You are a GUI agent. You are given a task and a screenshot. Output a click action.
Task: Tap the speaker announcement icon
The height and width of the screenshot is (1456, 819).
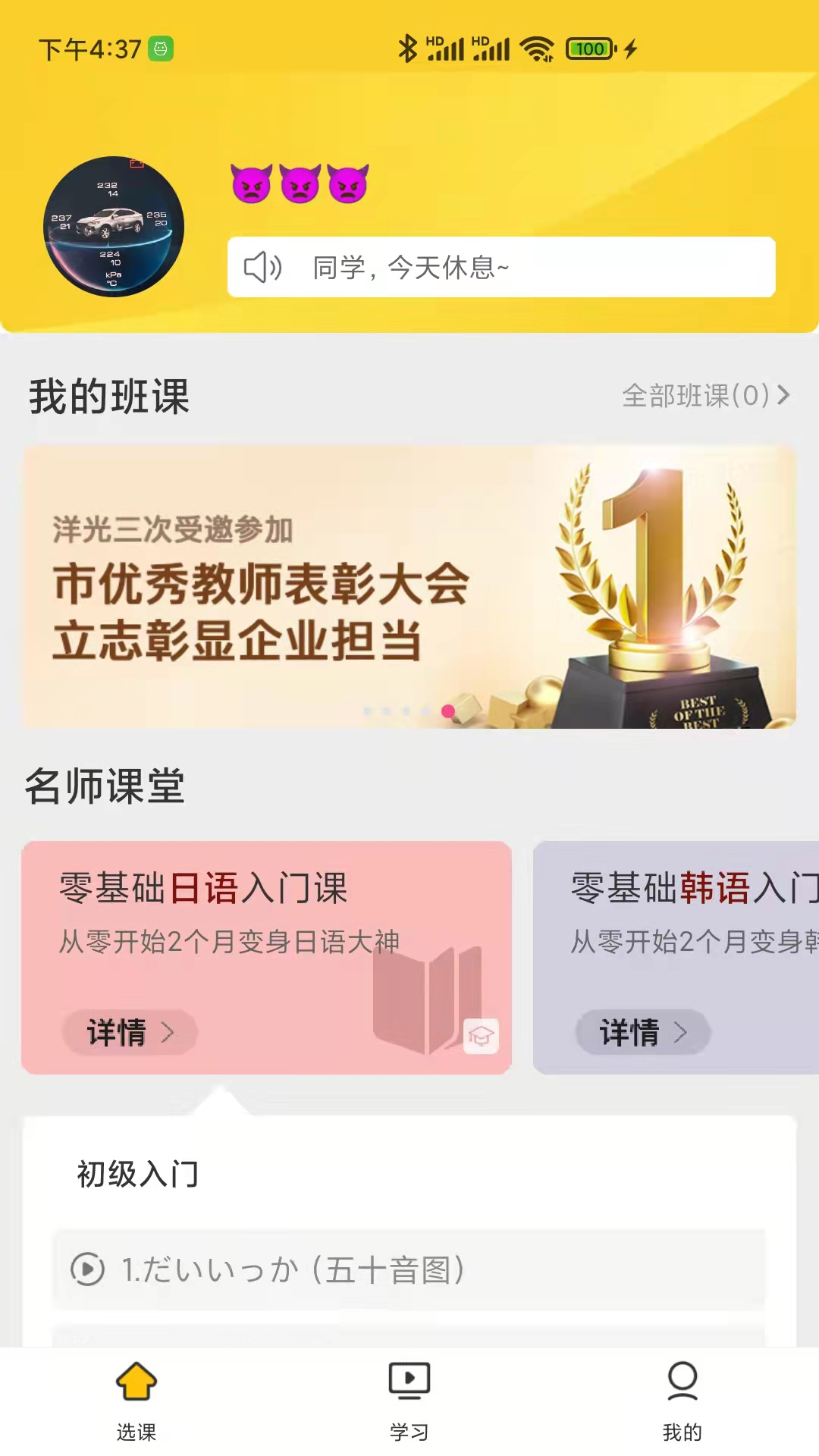point(264,268)
